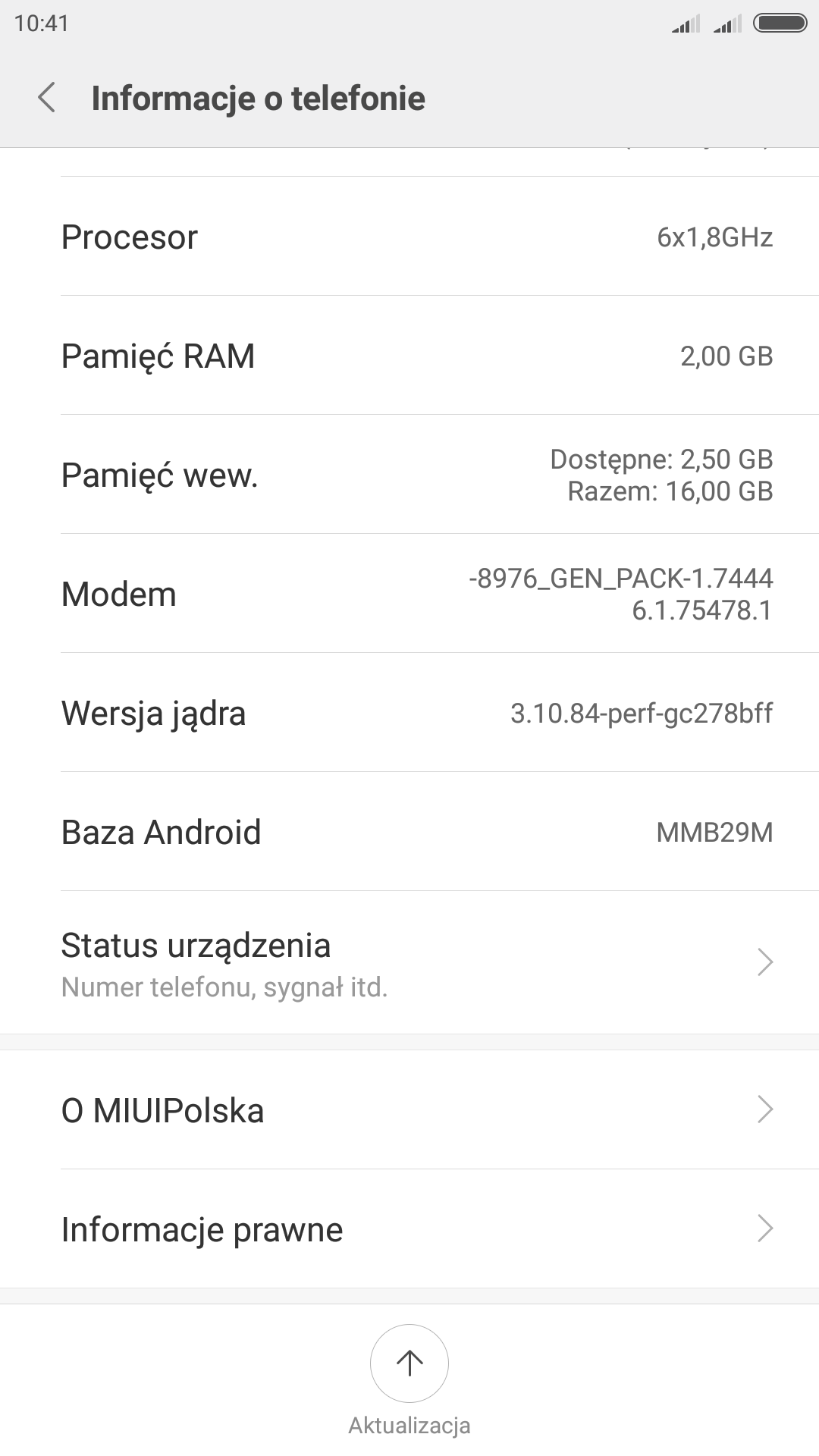
Task: Tap the Pamięć RAM row
Action: [x=409, y=356]
